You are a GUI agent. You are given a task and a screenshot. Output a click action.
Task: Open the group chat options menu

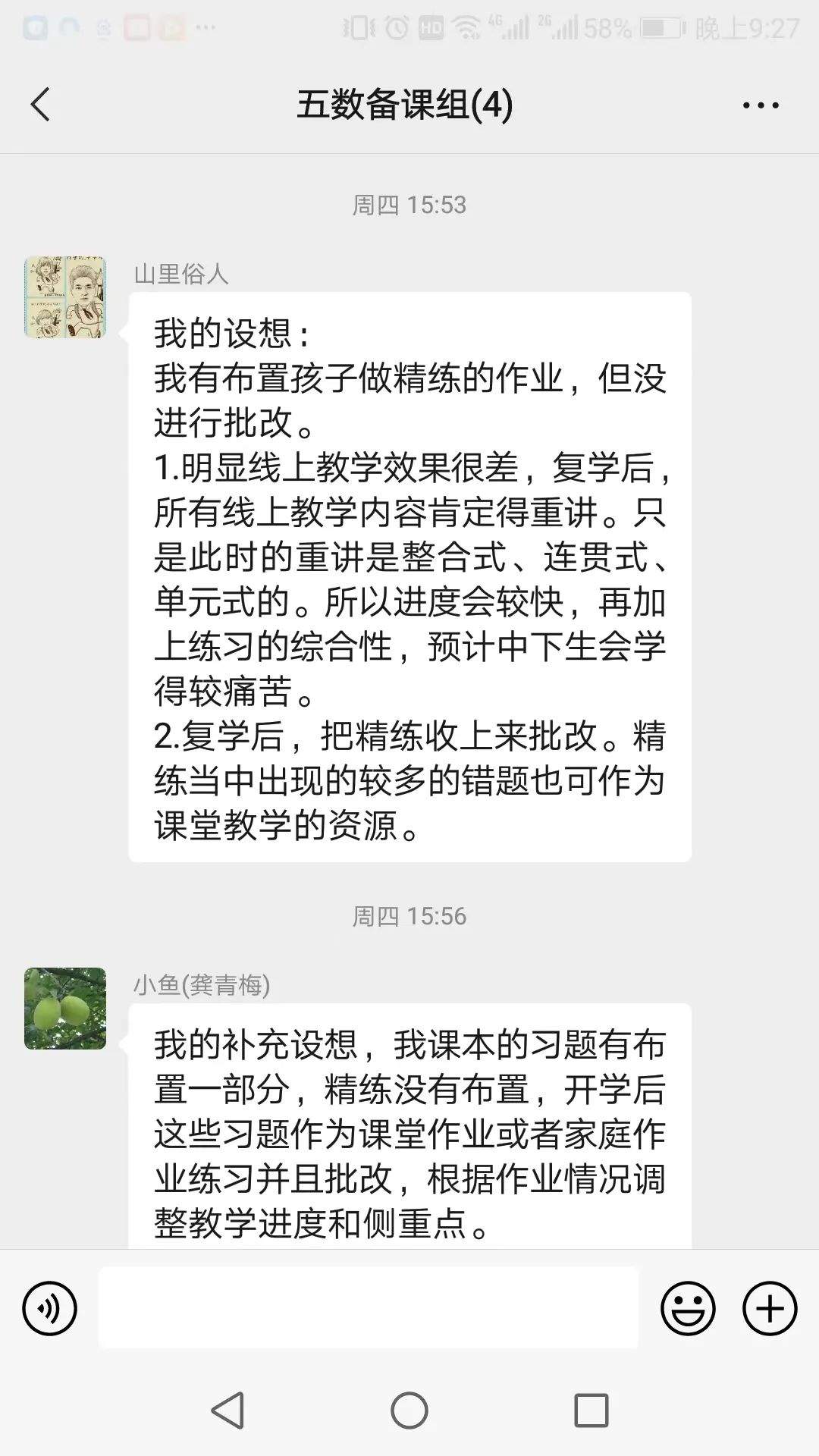point(761,105)
